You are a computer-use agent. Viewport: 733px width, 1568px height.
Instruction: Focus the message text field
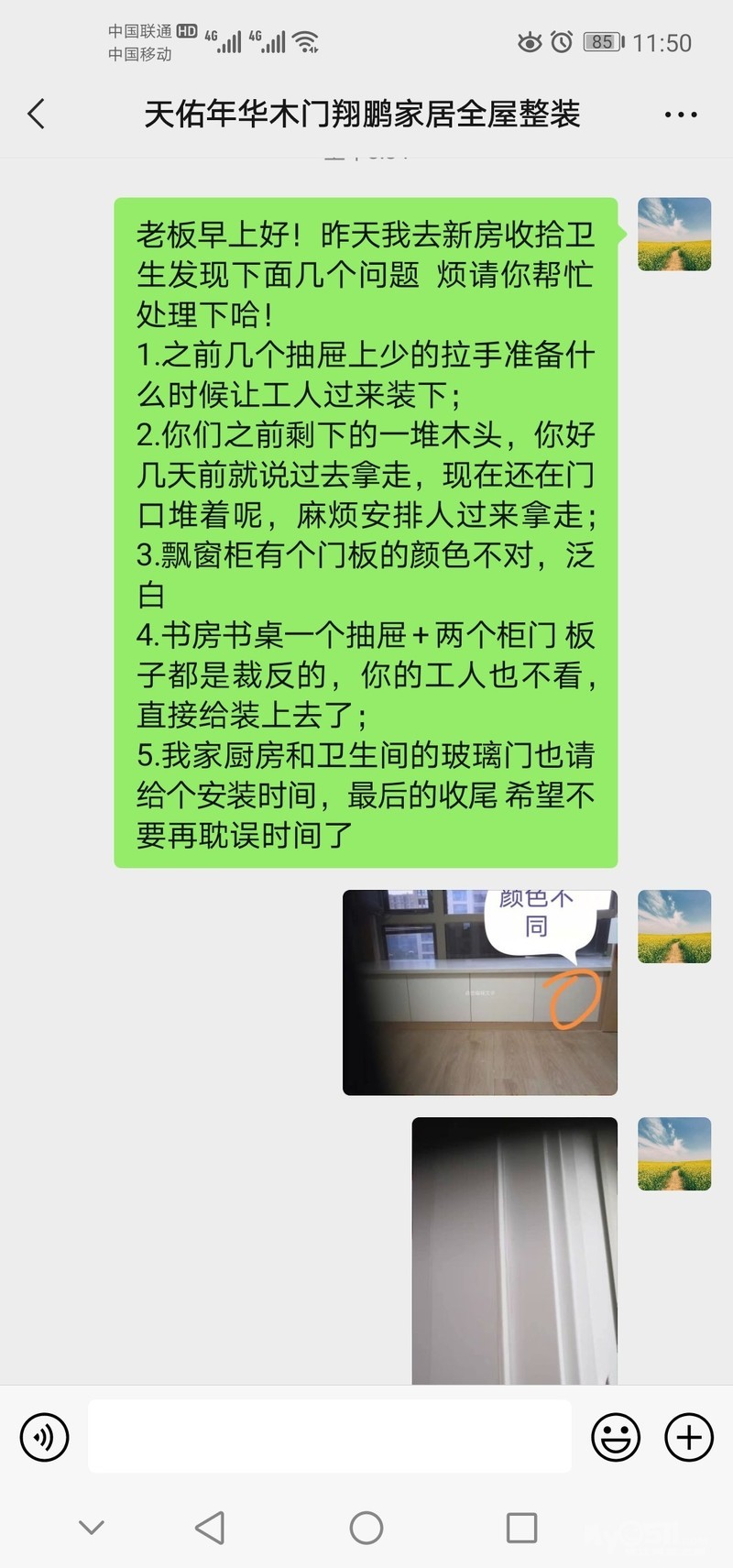(330, 1436)
